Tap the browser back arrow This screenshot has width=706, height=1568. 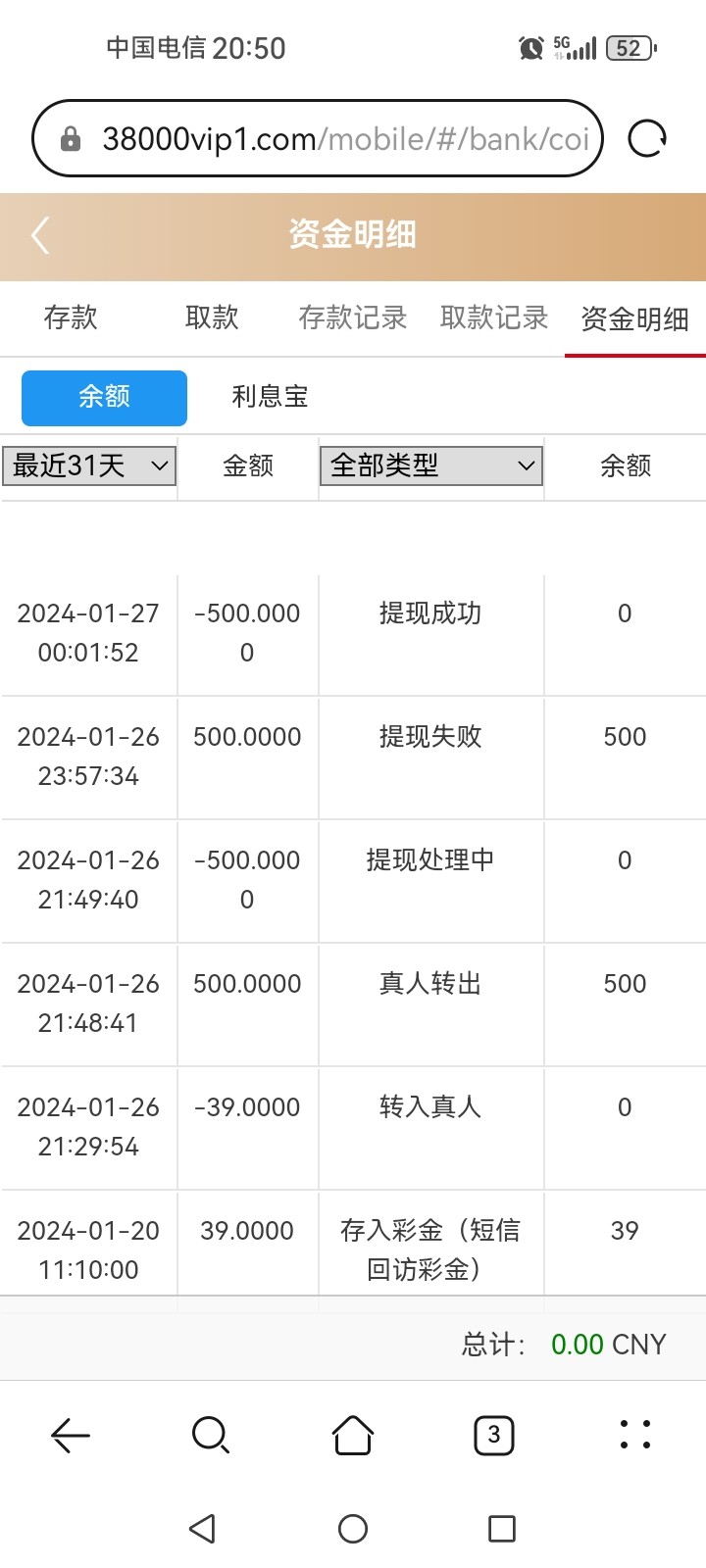point(71,1436)
